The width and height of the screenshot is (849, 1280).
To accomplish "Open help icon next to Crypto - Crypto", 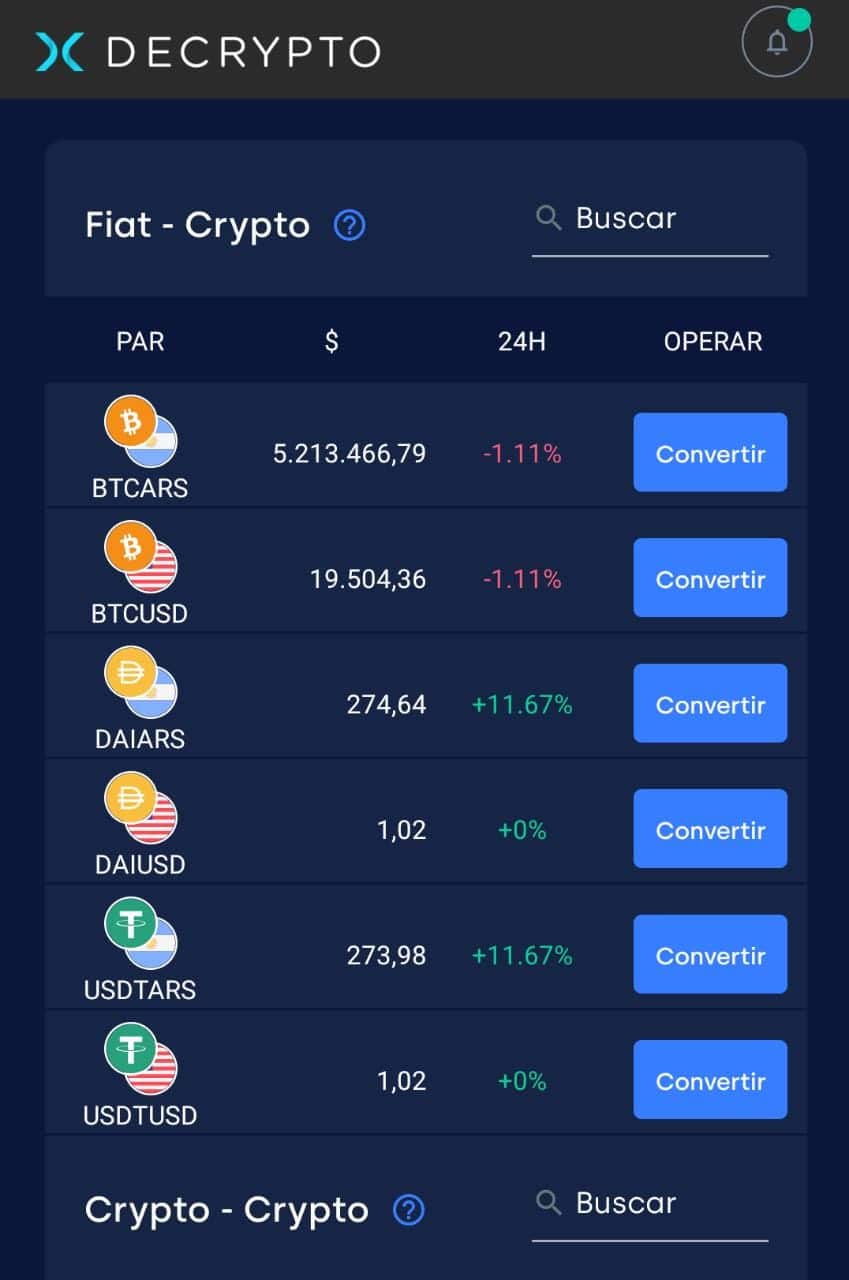I will click(408, 1210).
